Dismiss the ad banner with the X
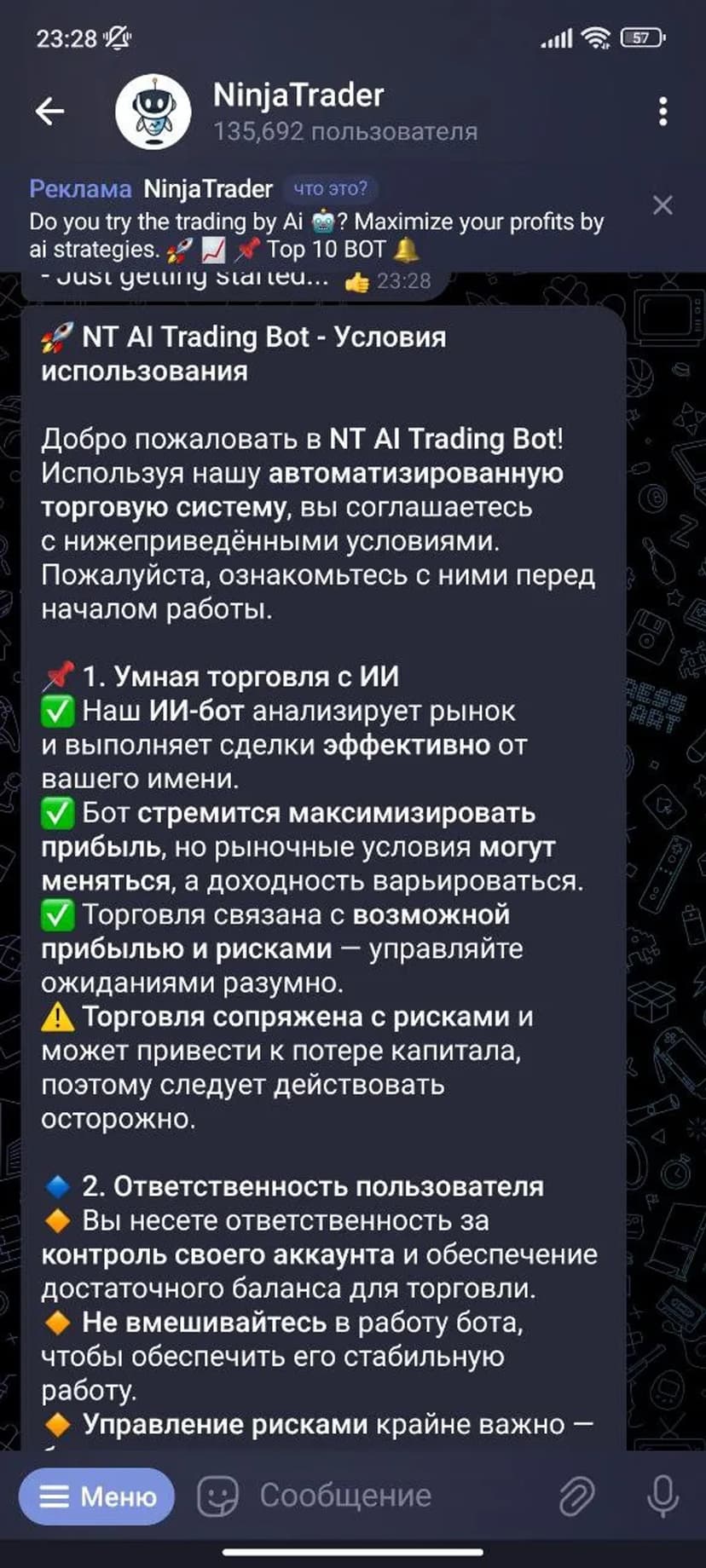706x1568 pixels. 663,205
